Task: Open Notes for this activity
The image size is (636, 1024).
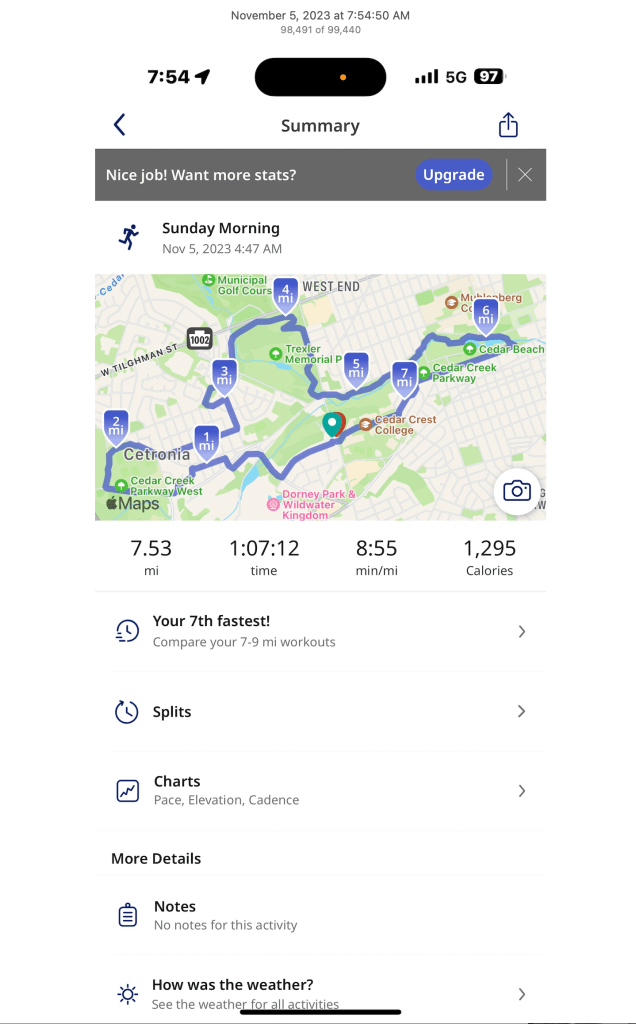Action: [320, 914]
